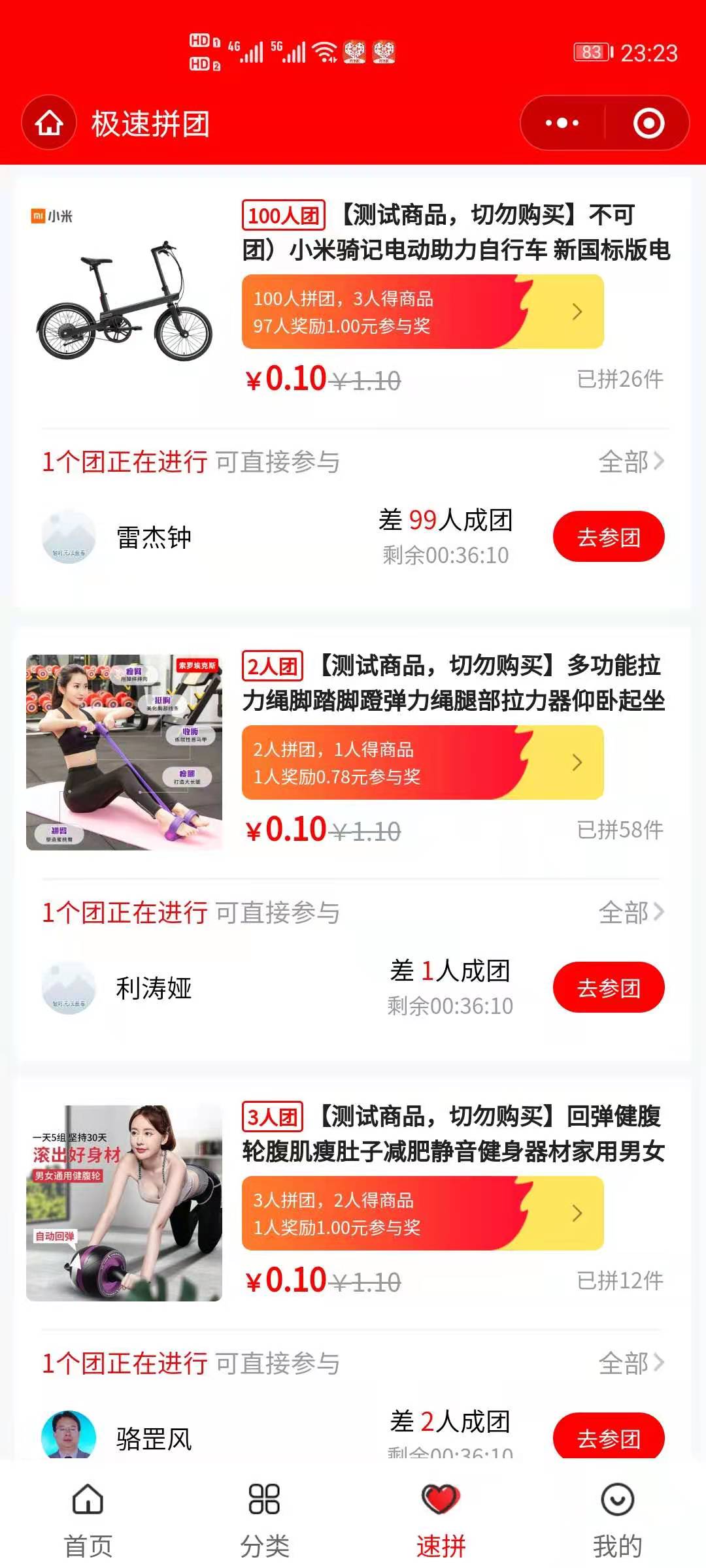Open the 多功能拉力绳 product image

(x=124, y=752)
